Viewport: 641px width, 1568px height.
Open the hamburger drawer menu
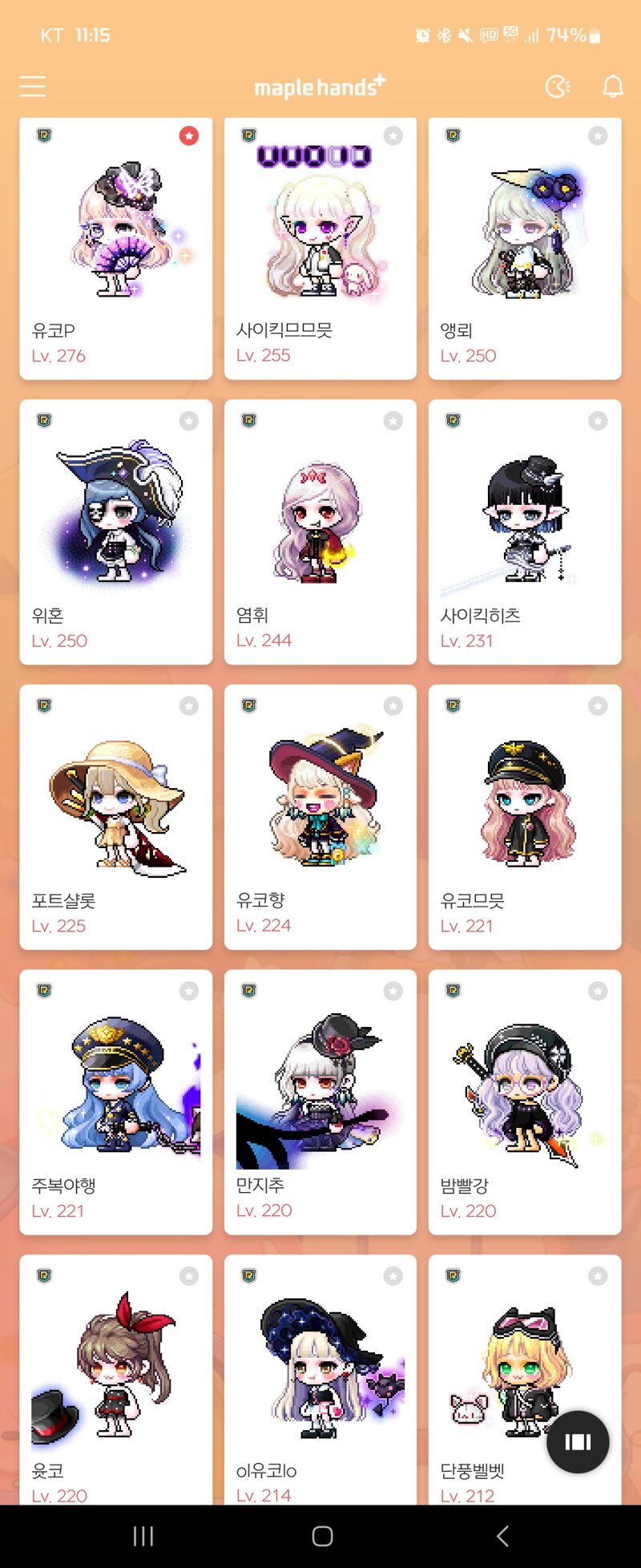(32, 87)
